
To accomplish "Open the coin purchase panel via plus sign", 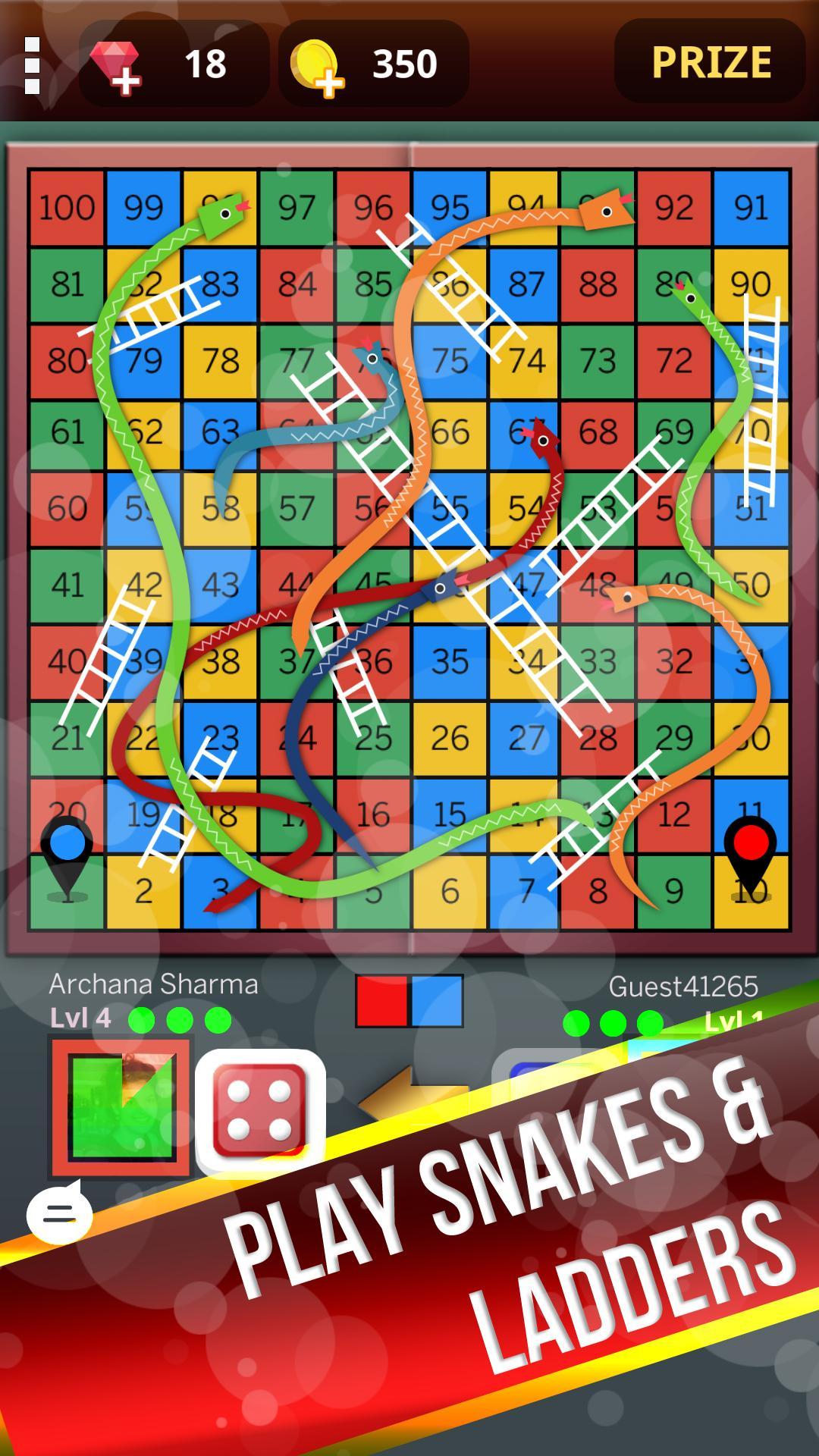I will (328, 82).
